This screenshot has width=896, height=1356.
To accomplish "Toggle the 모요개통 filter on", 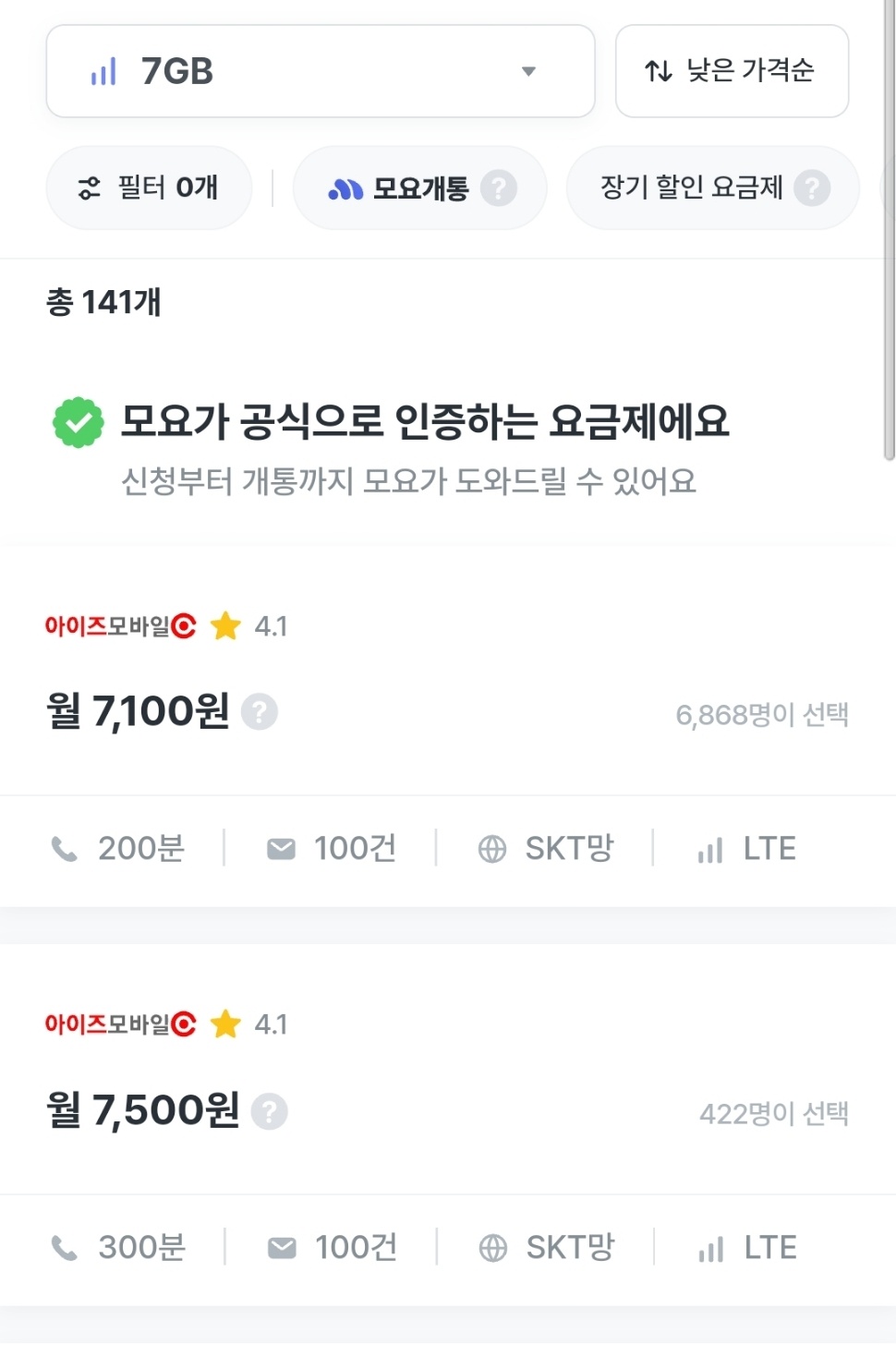I will [419, 188].
